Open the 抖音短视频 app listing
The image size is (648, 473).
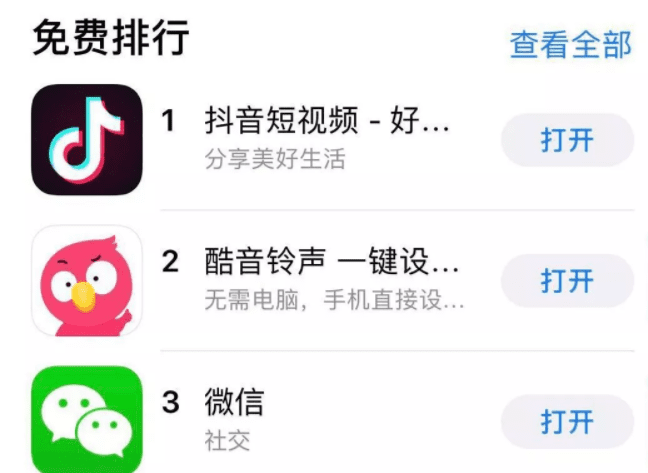[327, 124]
